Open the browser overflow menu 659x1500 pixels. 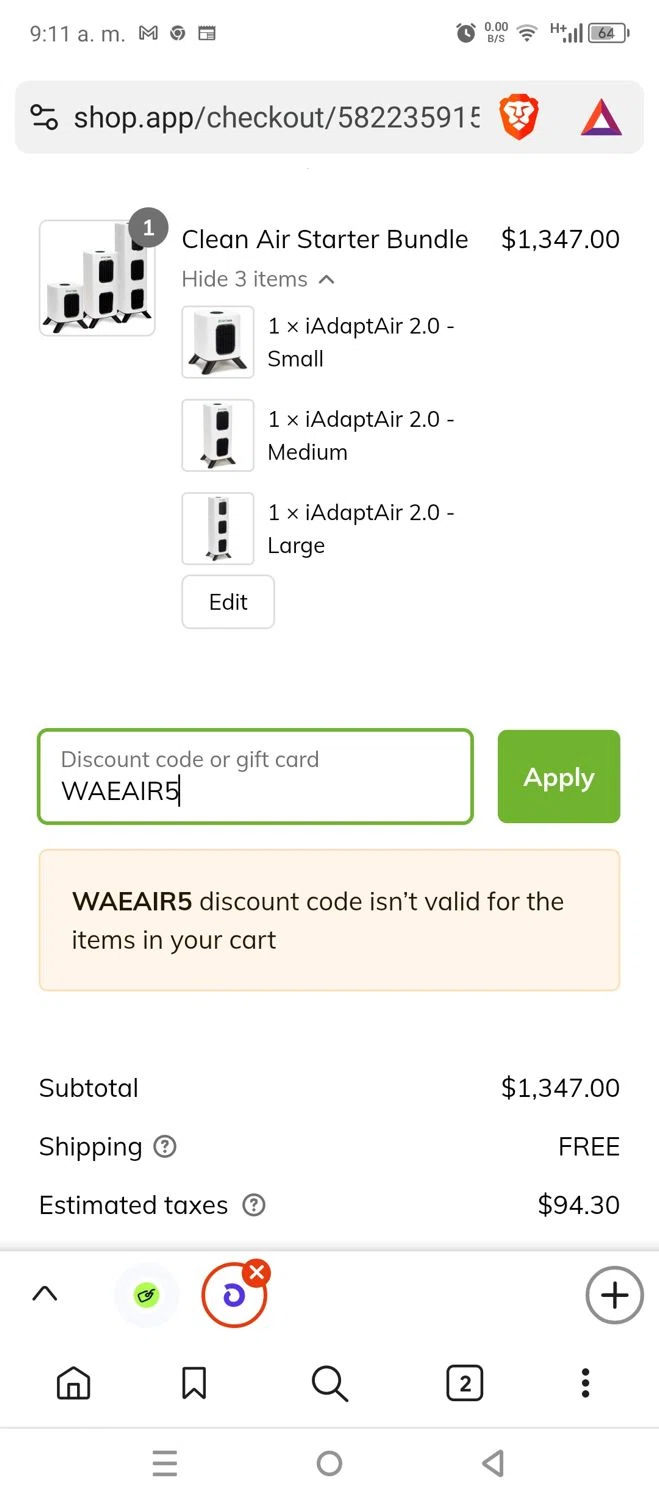tap(585, 1384)
